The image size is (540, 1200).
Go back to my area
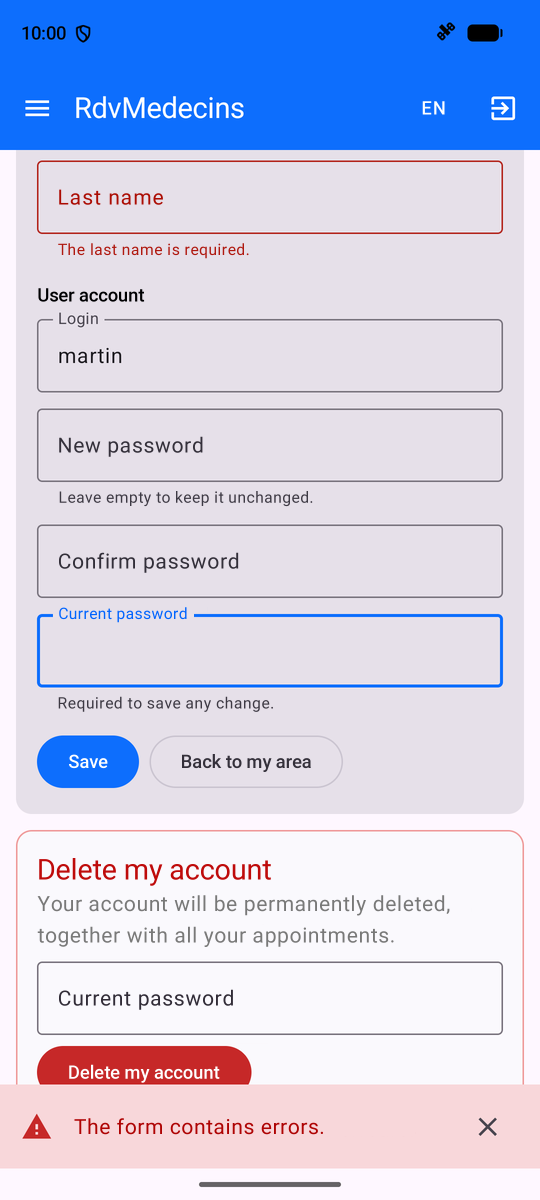[x=246, y=762]
